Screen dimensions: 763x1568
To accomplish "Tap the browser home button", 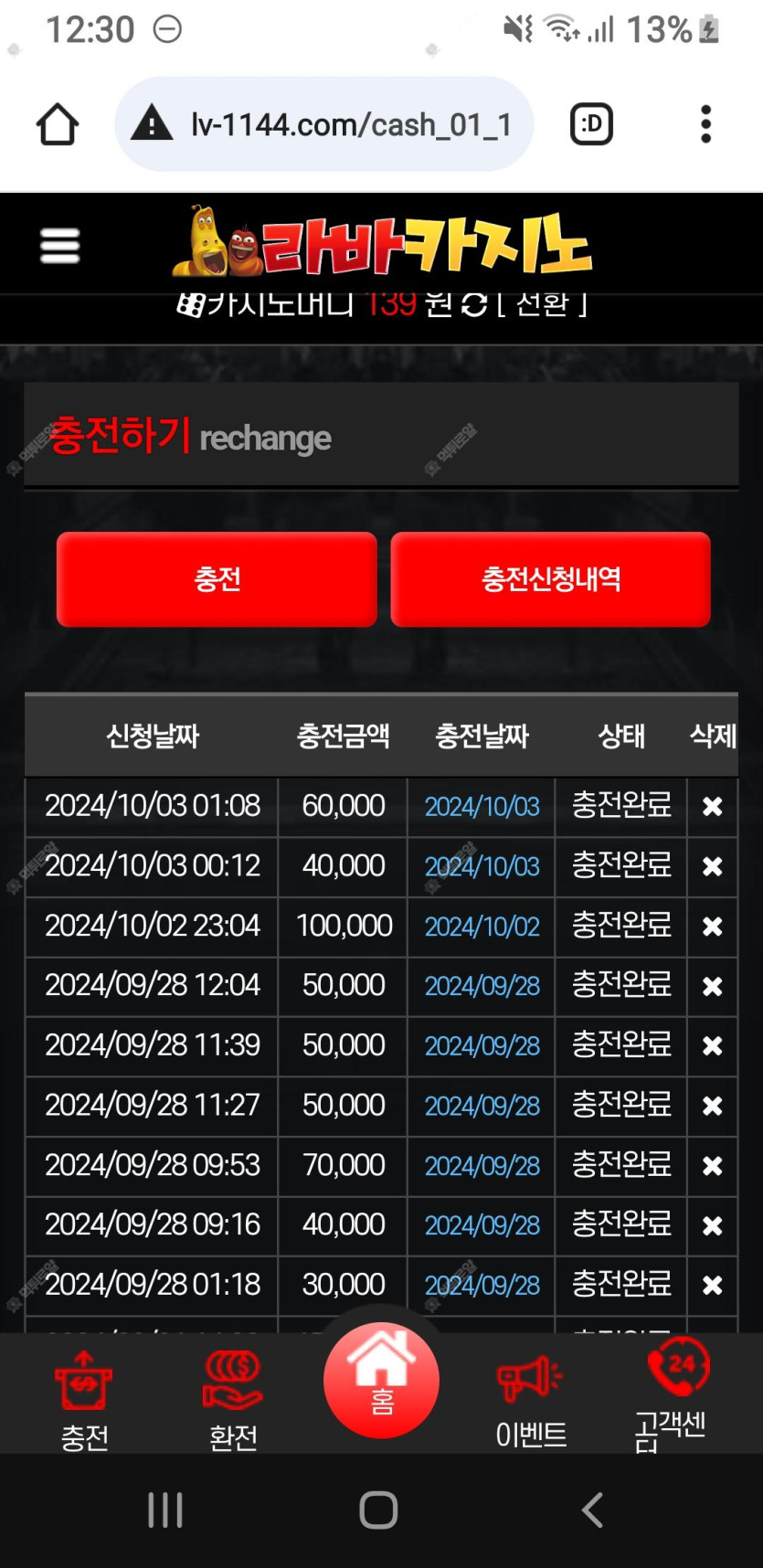I will click(x=58, y=124).
